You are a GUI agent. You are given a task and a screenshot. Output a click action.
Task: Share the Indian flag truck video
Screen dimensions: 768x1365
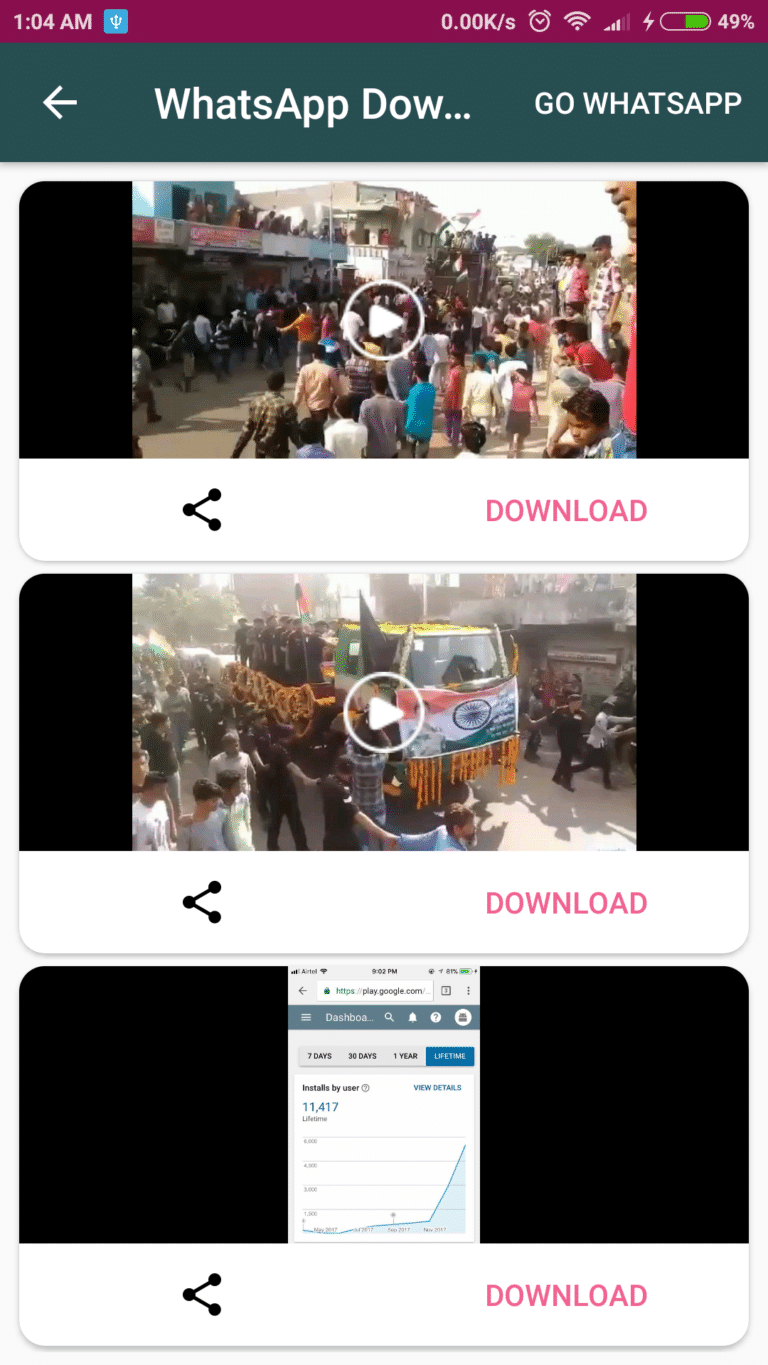[202, 903]
